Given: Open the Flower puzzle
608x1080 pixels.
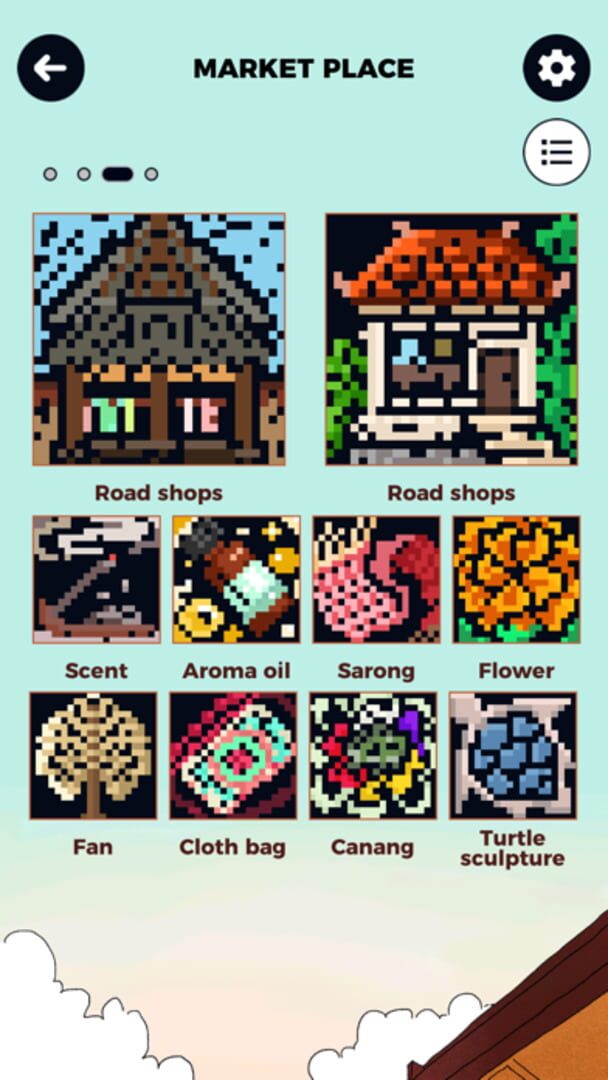Looking at the screenshot, I should point(516,579).
